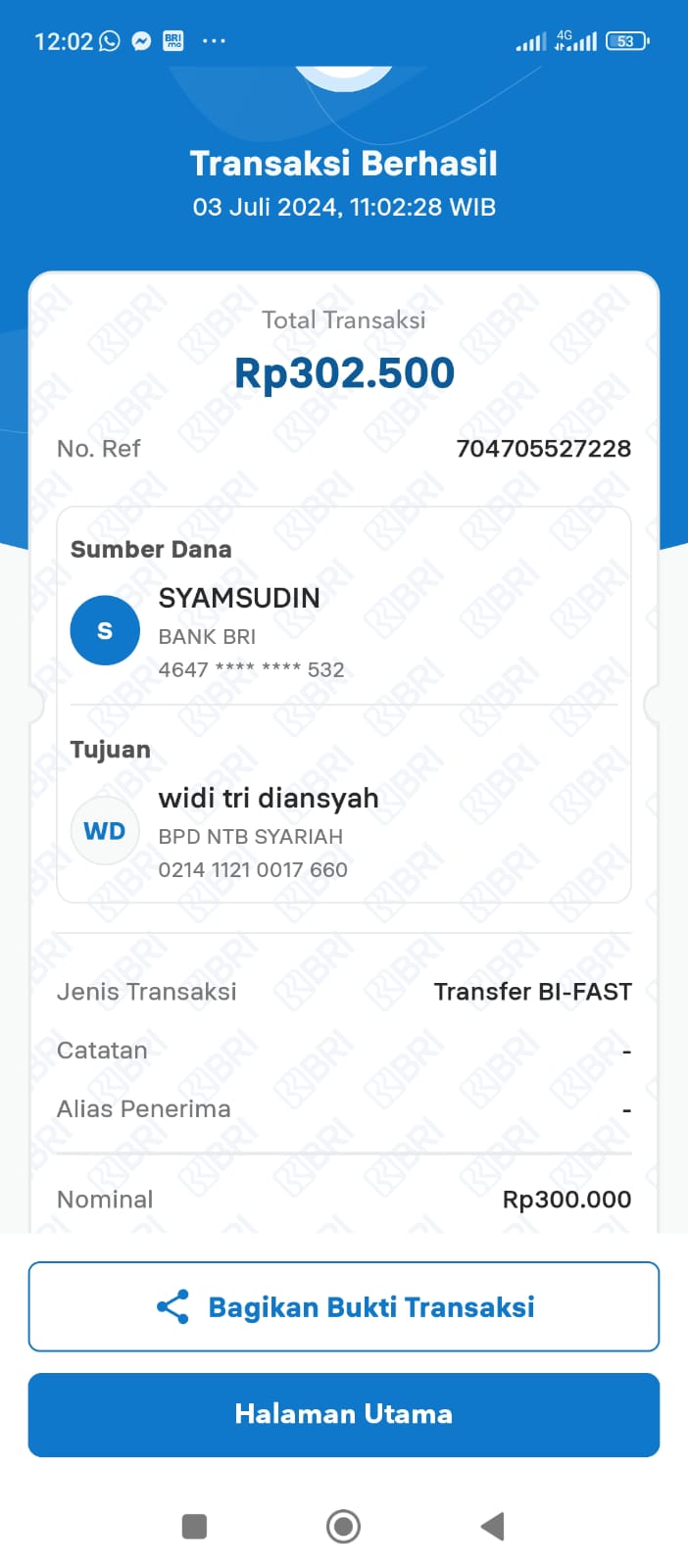Image resolution: width=688 pixels, height=1568 pixels.
Task: Tap the system home button
Action: click(343, 1526)
